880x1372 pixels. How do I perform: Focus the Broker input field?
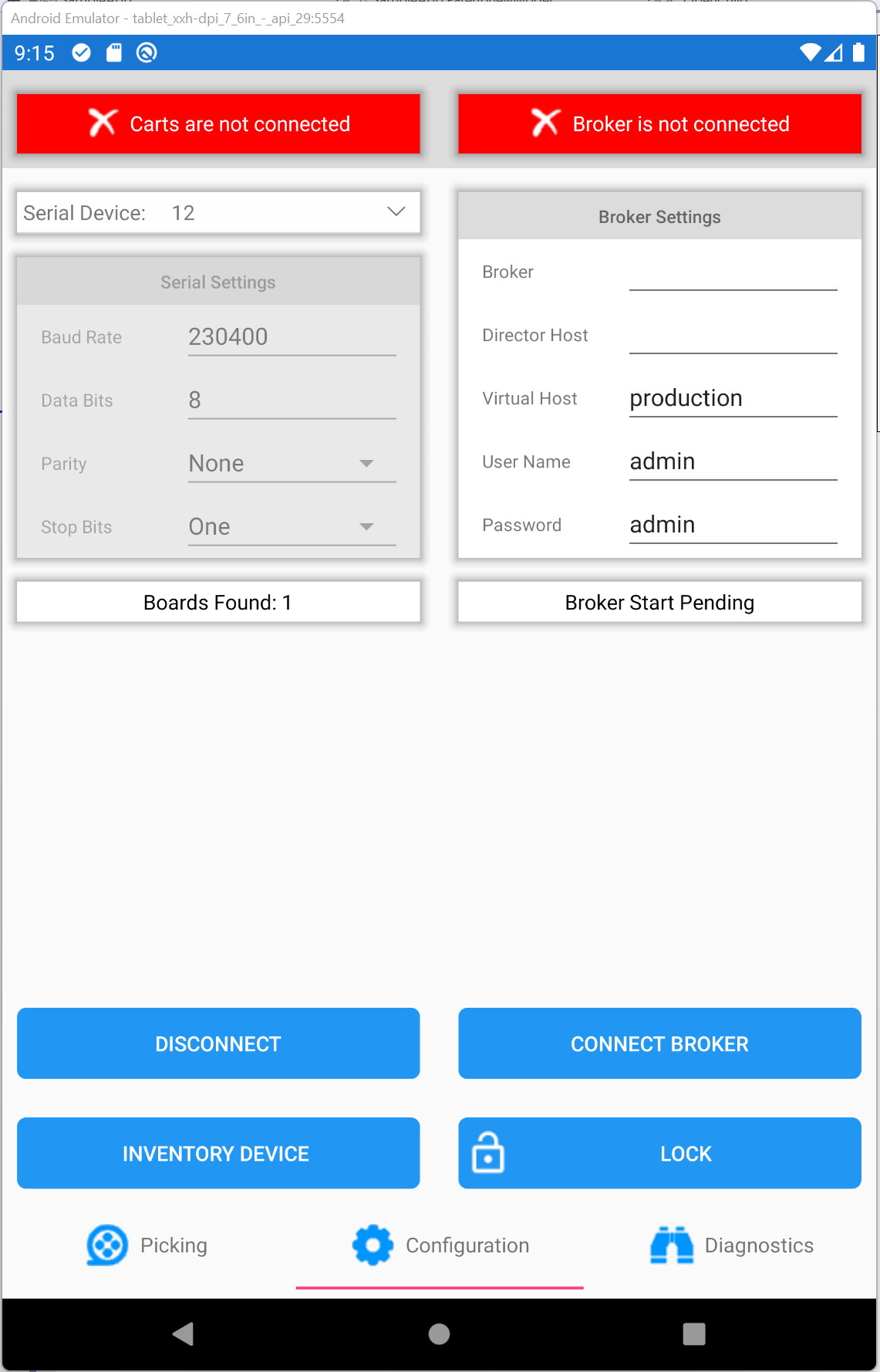tap(733, 273)
